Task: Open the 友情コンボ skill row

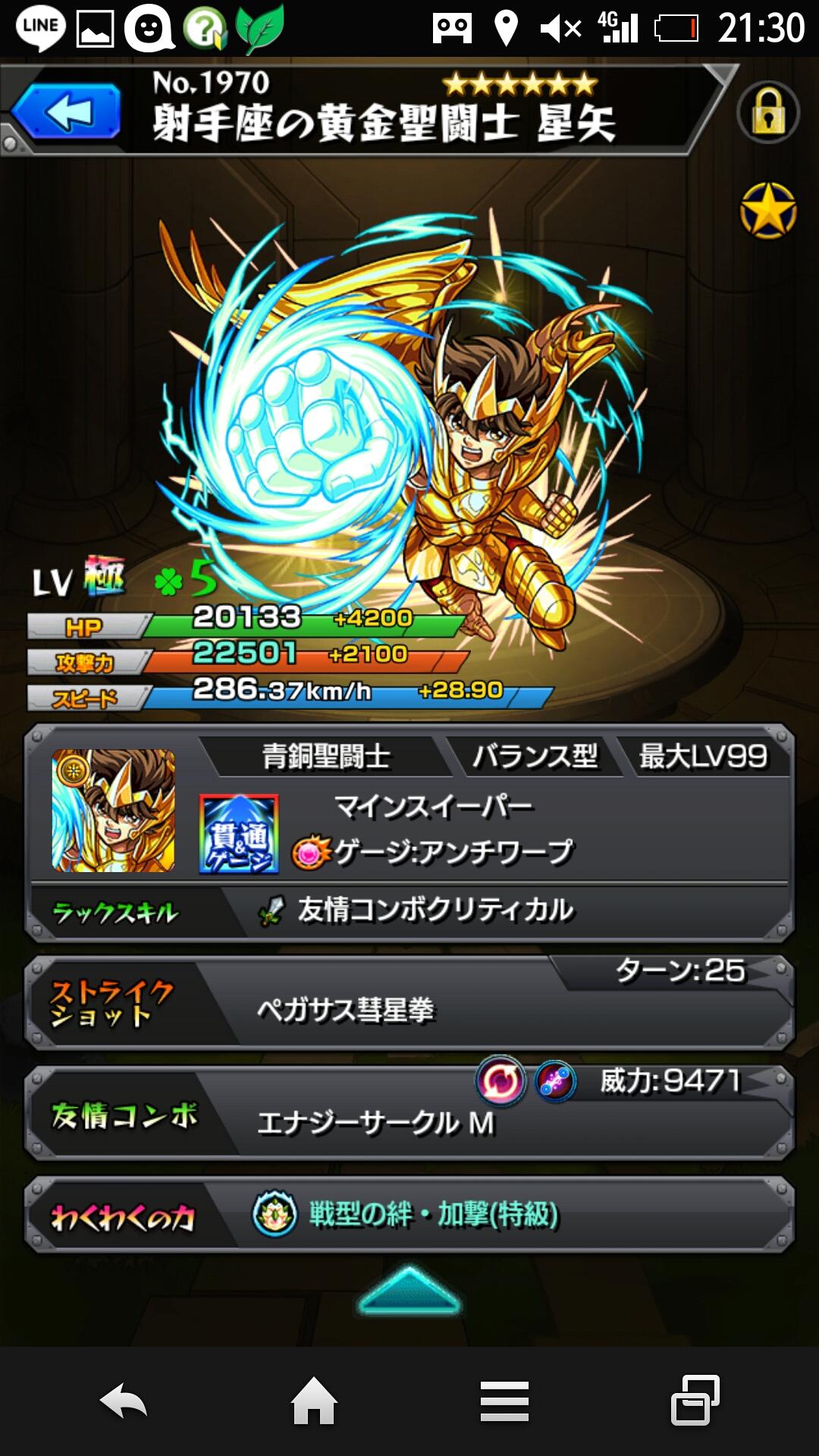Action: (x=409, y=1113)
